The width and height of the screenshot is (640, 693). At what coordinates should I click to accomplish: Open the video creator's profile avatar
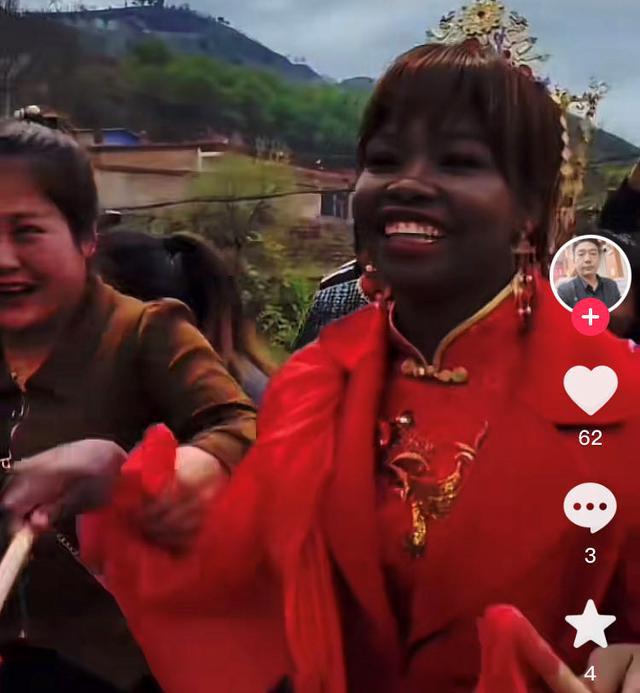[590, 273]
